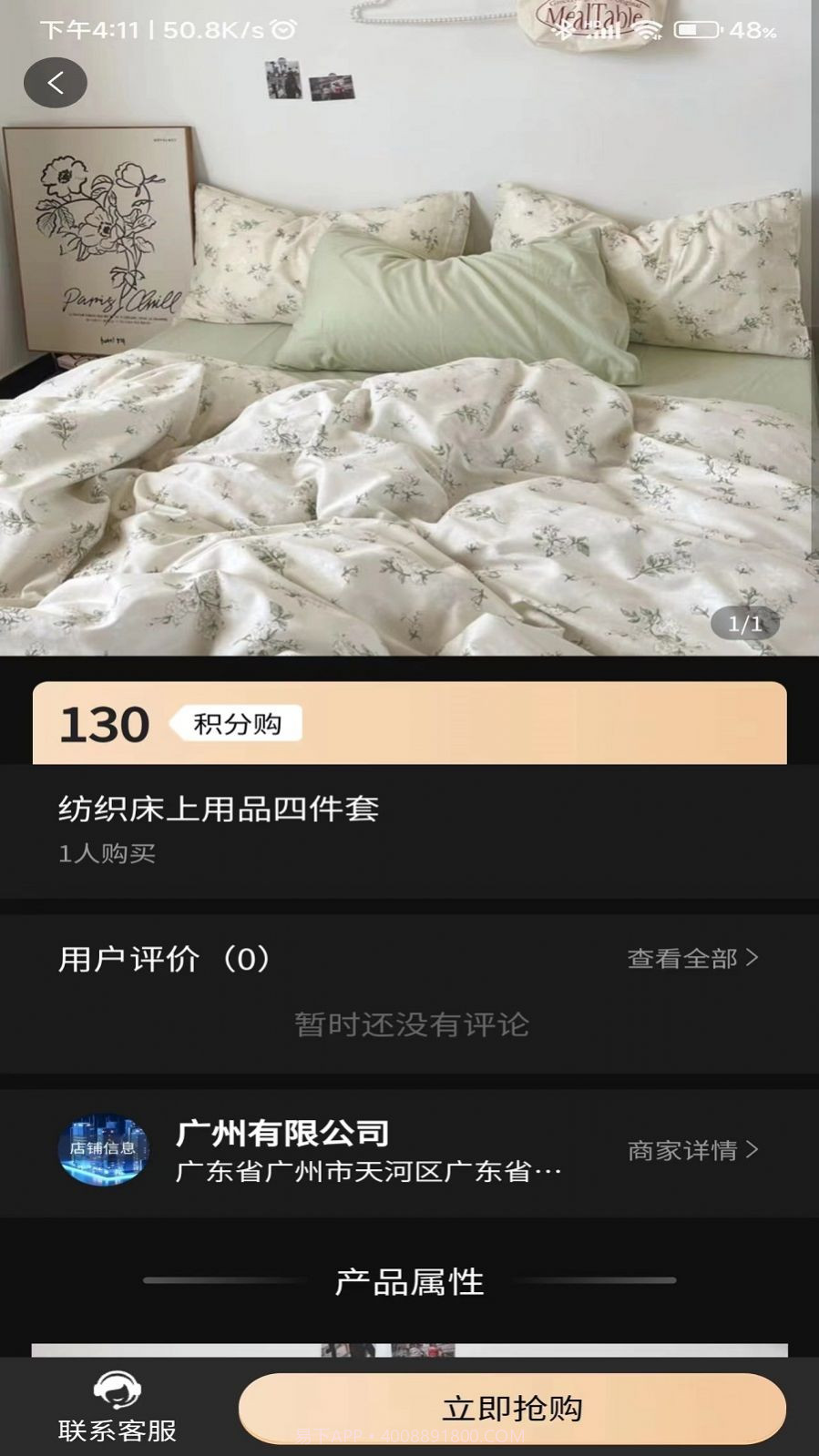Image resolution: width=819 pixels, height=1456 pixels.
Task: Tap the back arrow on the product image
Action: pos(56,81)
